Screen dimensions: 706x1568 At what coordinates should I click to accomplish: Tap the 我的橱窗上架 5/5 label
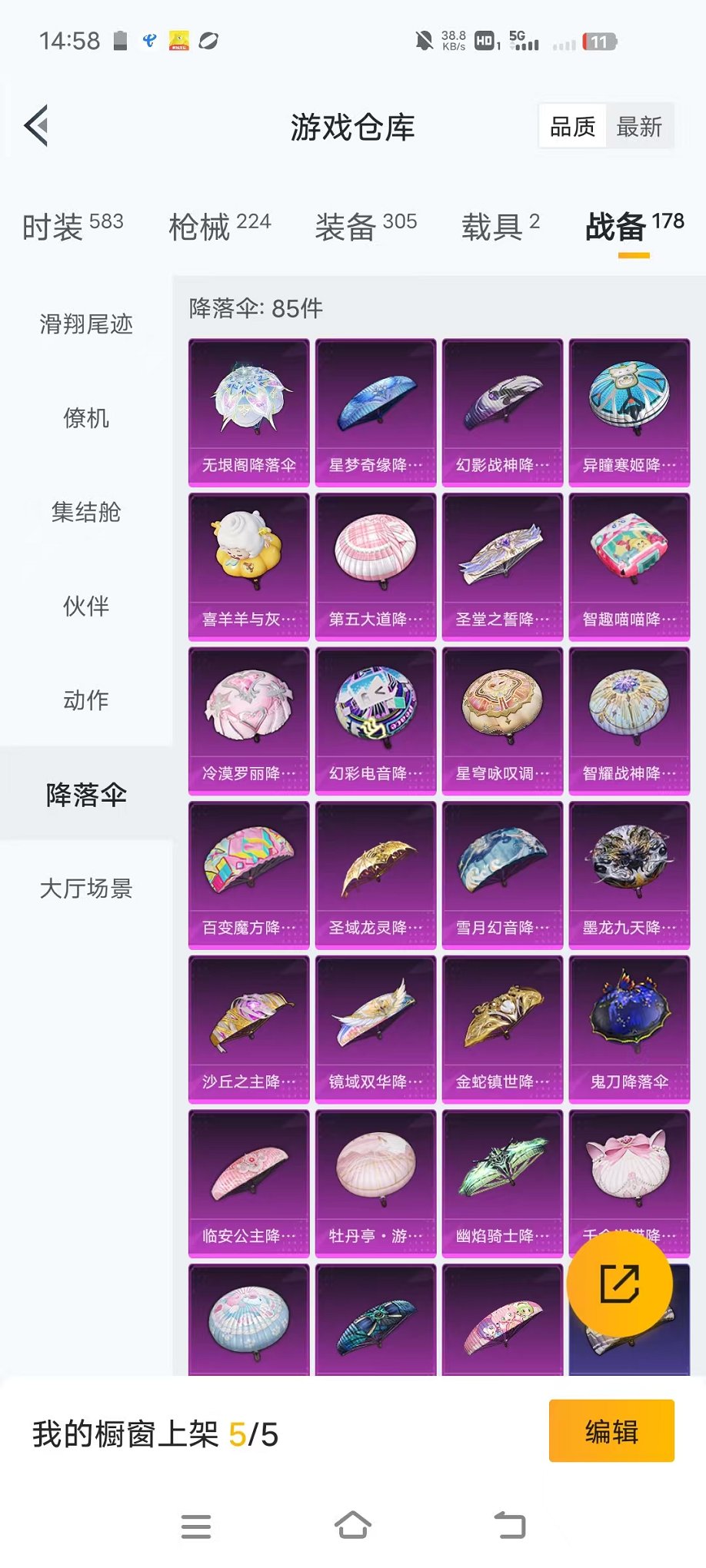(152, 1431)
